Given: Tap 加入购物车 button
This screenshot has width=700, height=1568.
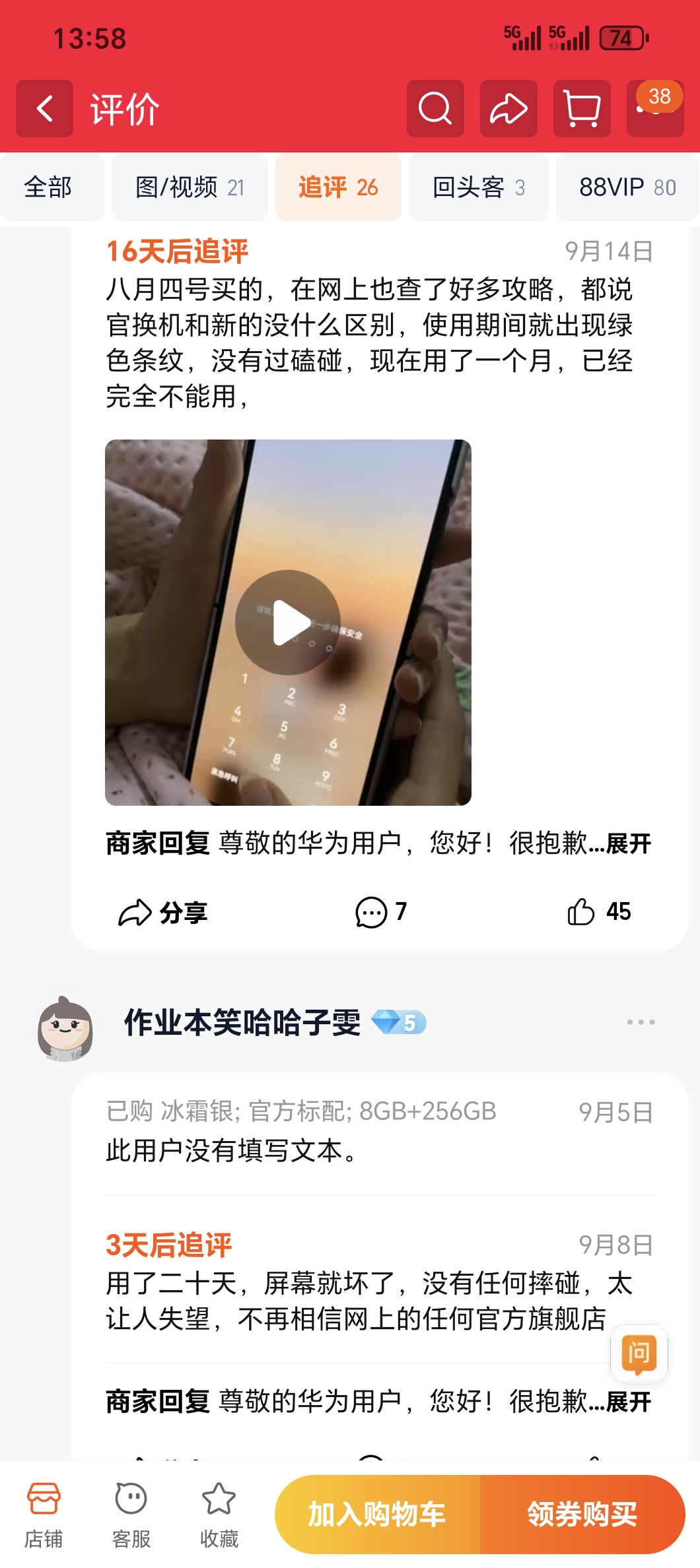Looking at the screenshot, I should [377, 1514].
